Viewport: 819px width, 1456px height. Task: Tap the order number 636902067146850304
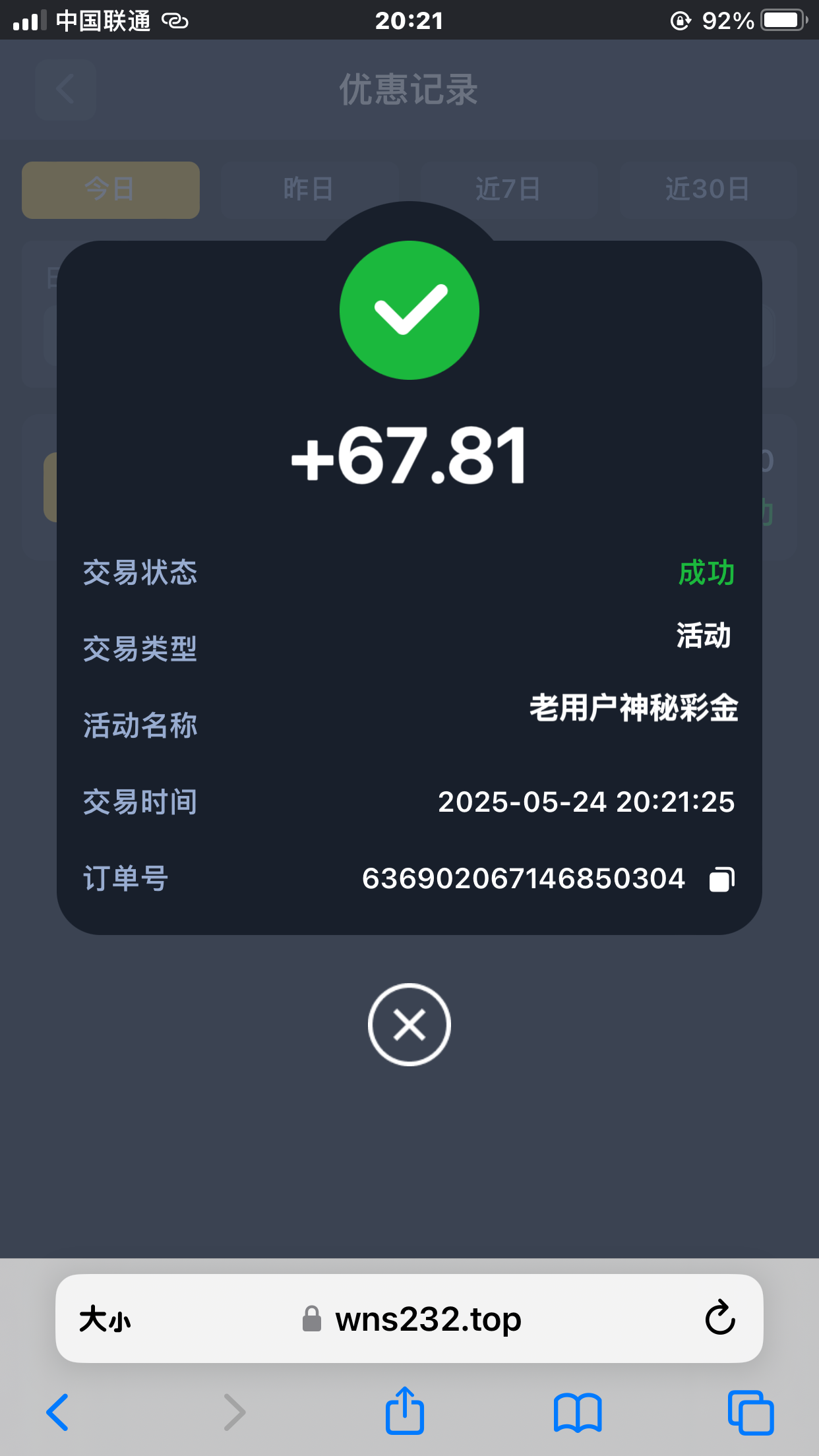523,878
